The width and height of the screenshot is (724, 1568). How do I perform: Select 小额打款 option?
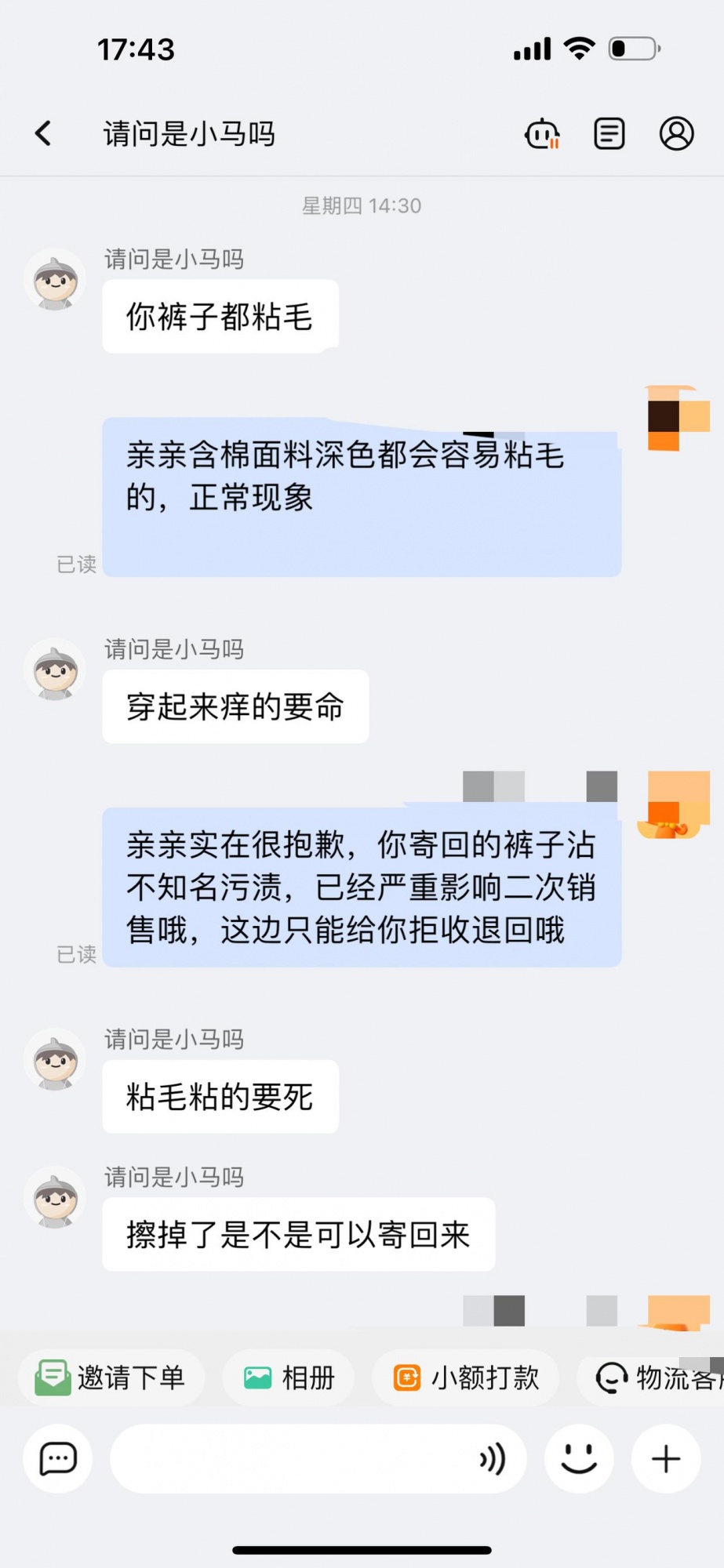click(x=465, y=1377)
